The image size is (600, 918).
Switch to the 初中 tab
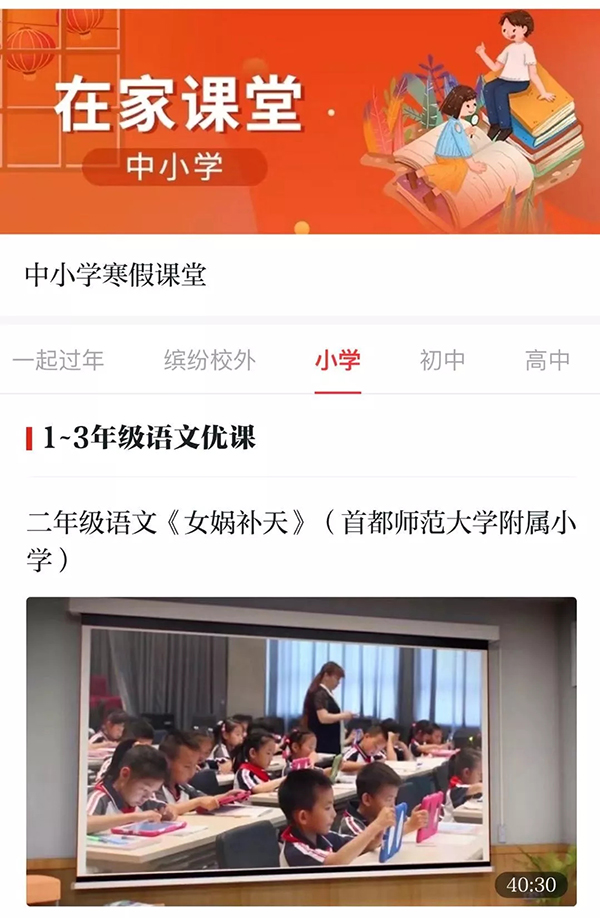click(x=443, y=361)
